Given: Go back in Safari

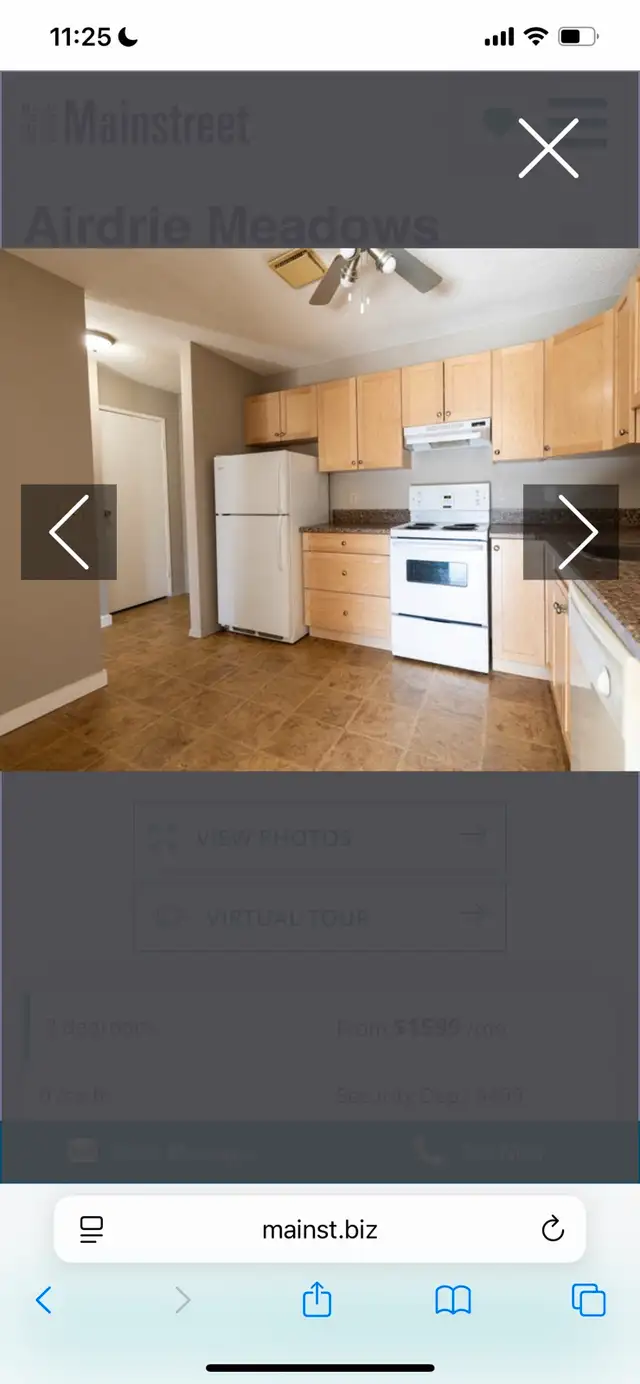Looking at the screenshot, I should pyautogui.click(x=44, y=1300).
